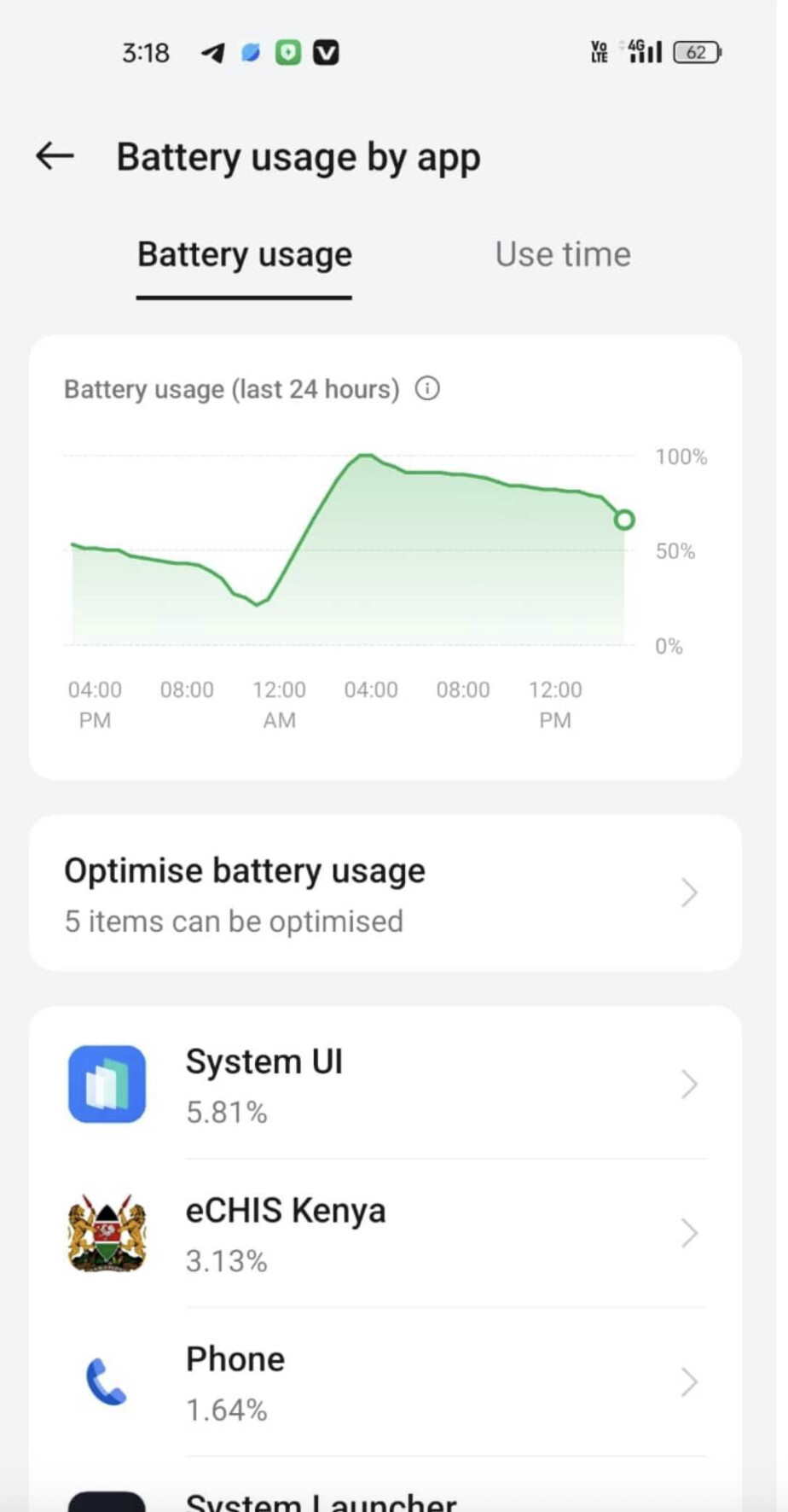Open eCHIS Kenya battery details
Image resolution: width=788 pixels, height=1512 pixels.
tap(385, 1233)
